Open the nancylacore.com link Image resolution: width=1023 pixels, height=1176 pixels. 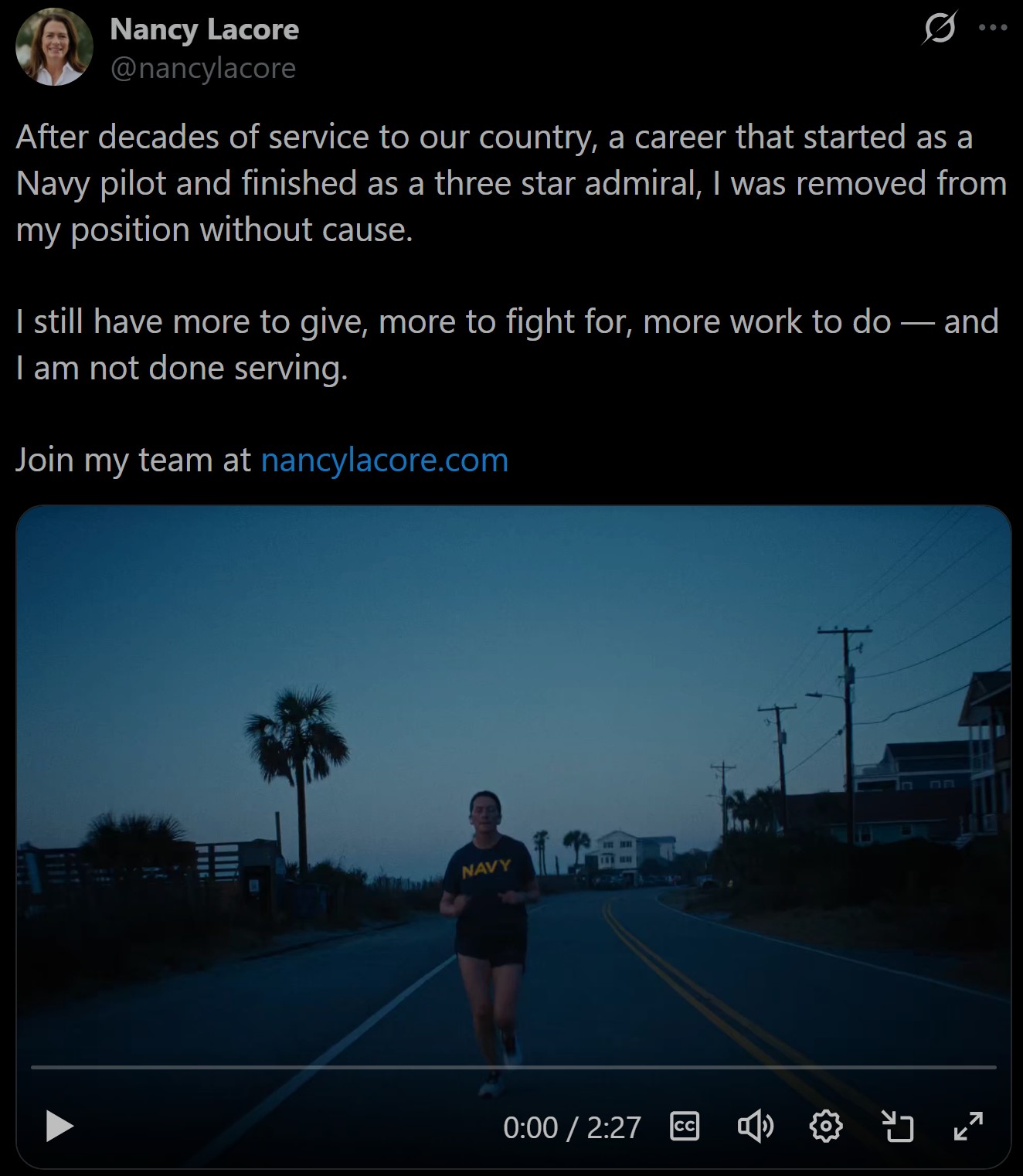pyautogui.click(x=384, y=461)
